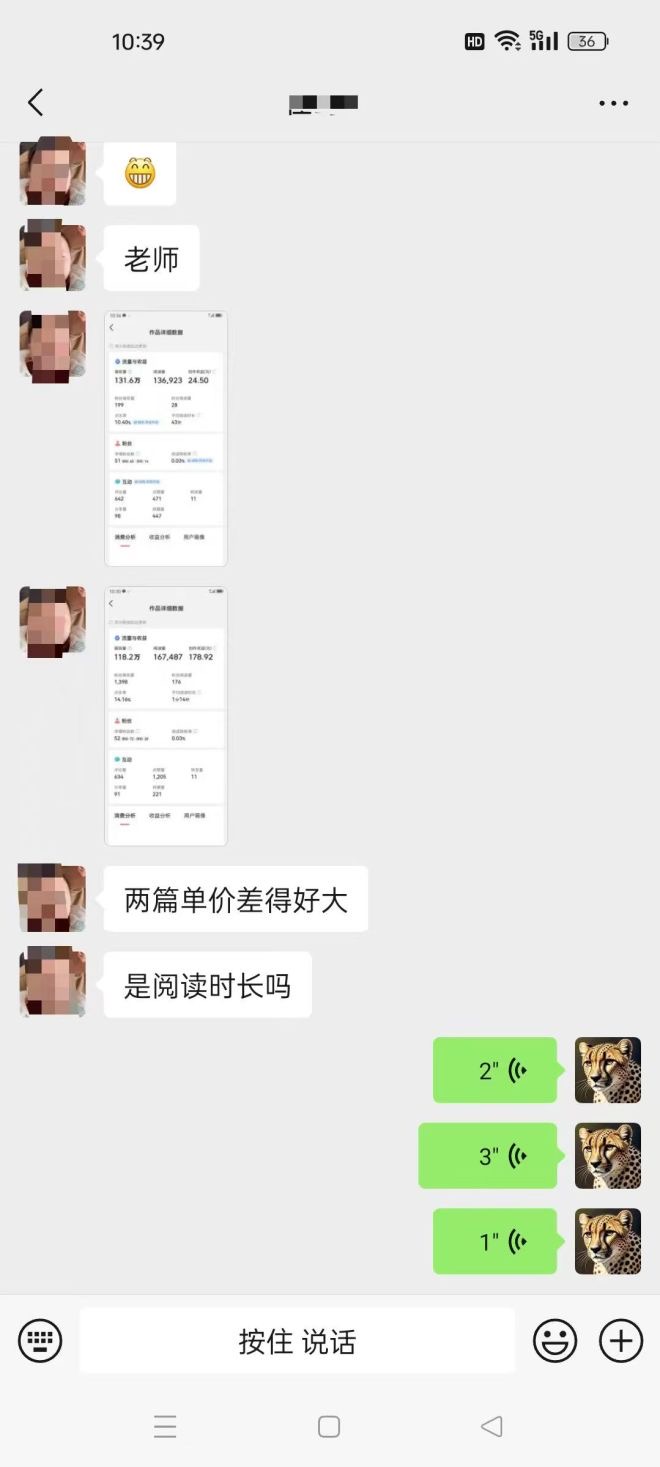660x1467 pixels.
Task: Open the second data screenshot showing 118.2万
Action: point(166,715)
